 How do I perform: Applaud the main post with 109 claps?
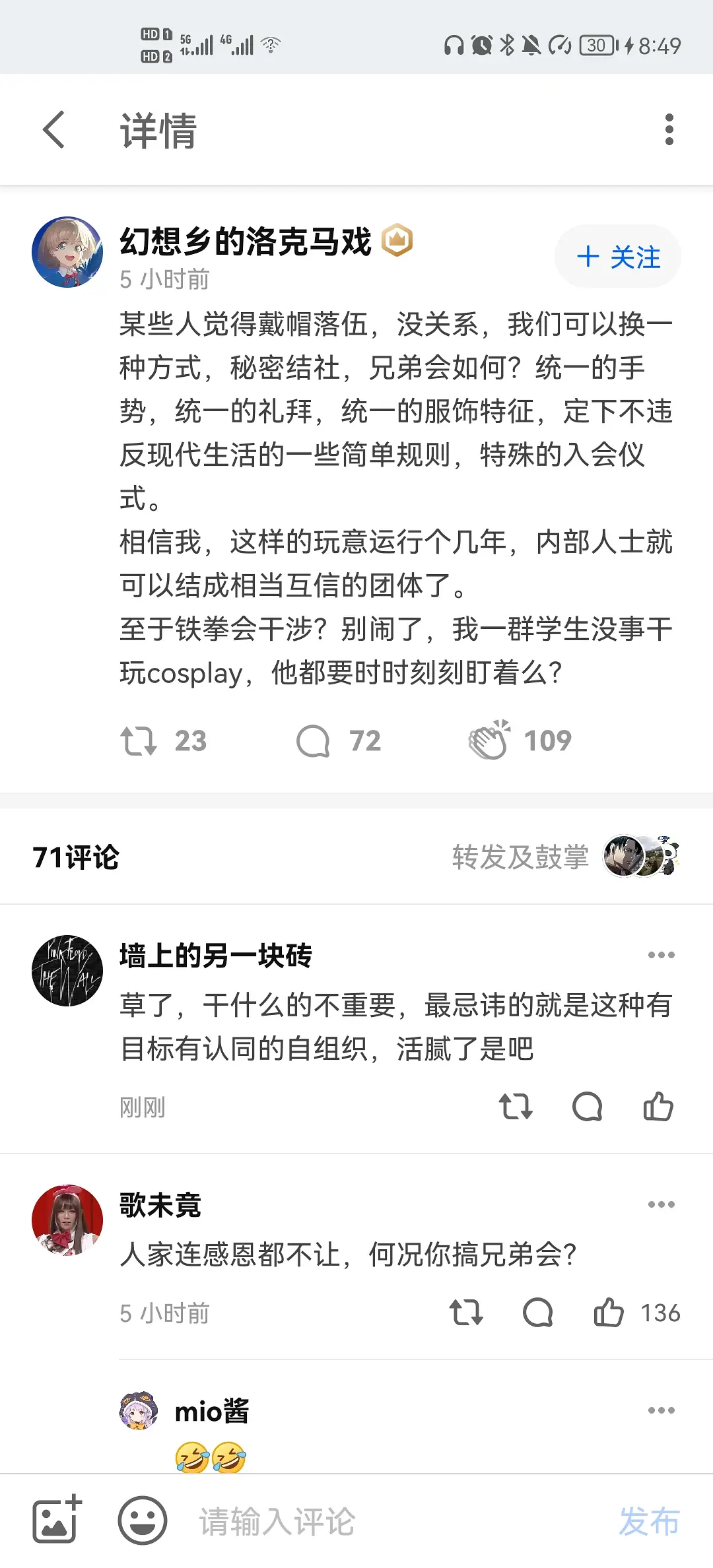(489, 740)
